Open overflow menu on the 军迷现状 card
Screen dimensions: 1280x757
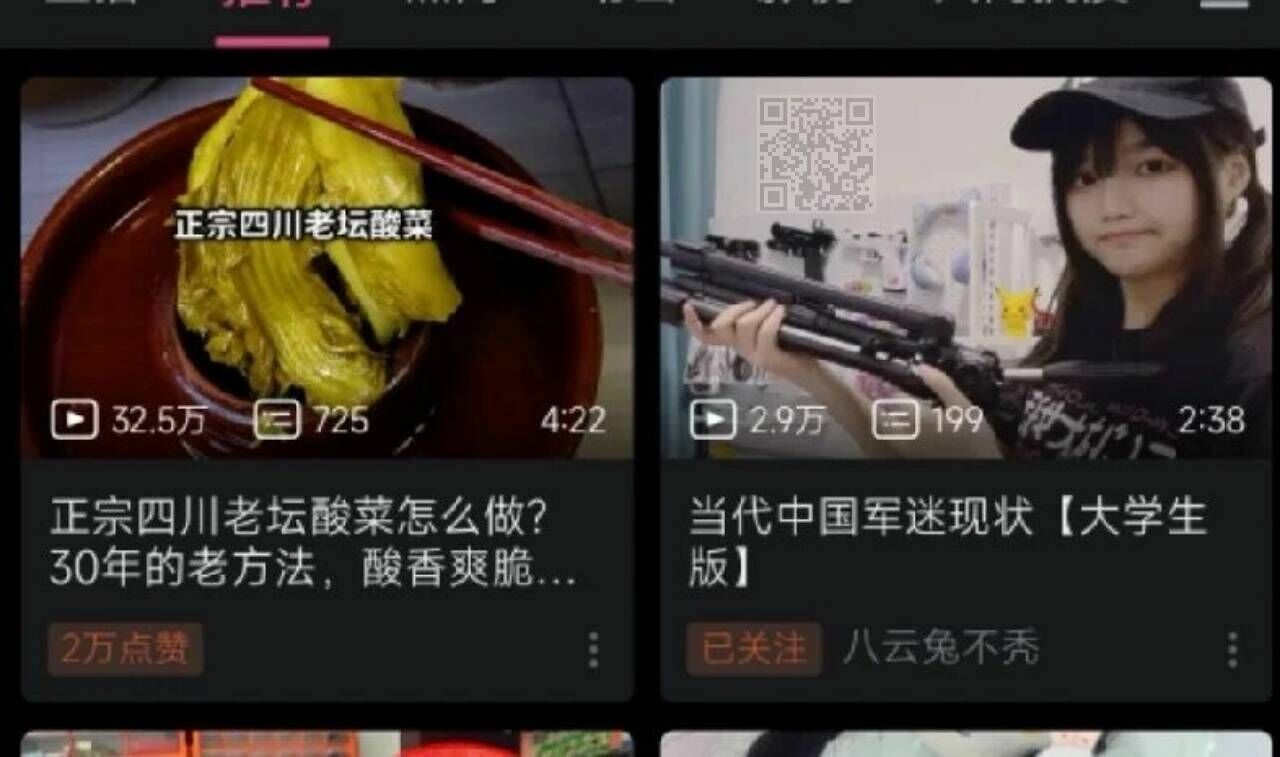(x=1232, y=650)
